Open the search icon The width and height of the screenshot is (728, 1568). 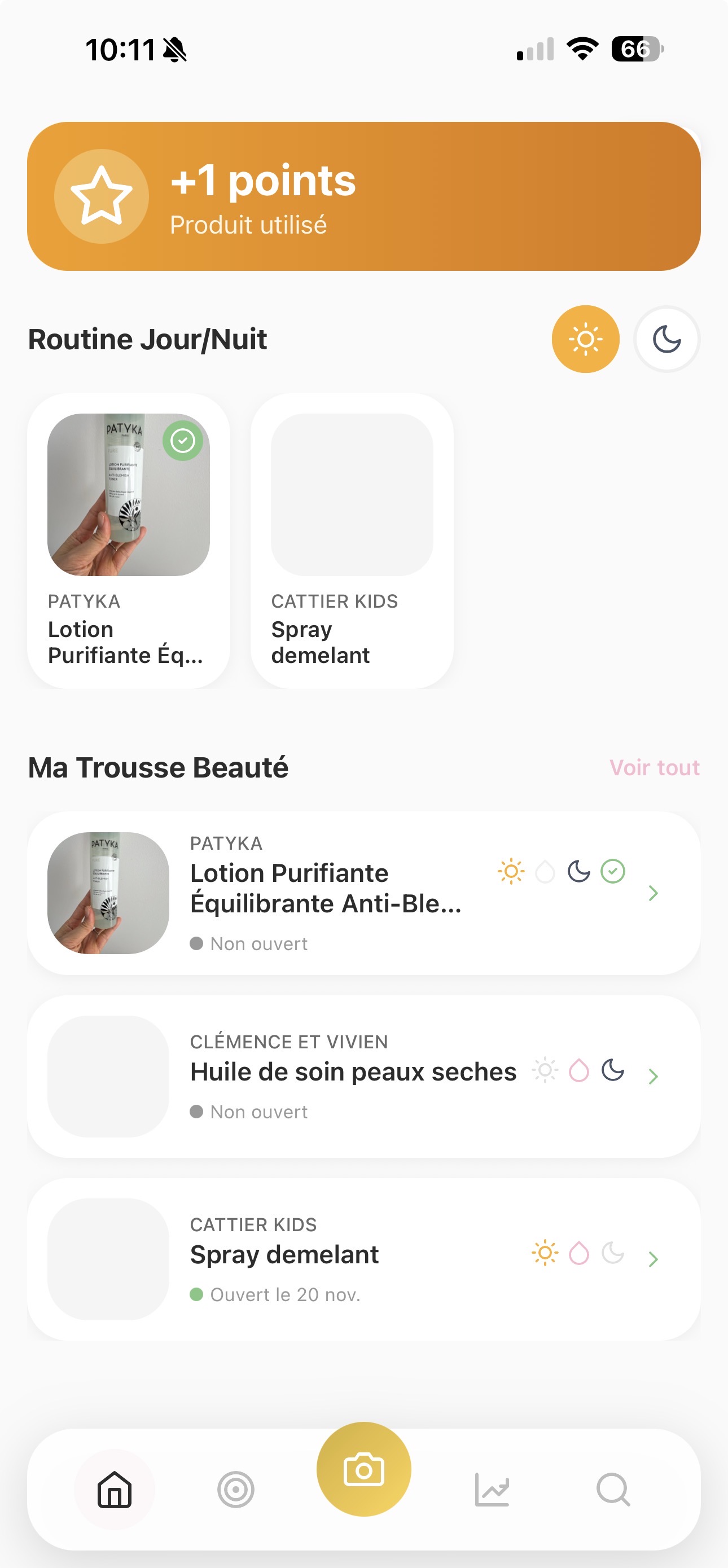(613, 1491)
